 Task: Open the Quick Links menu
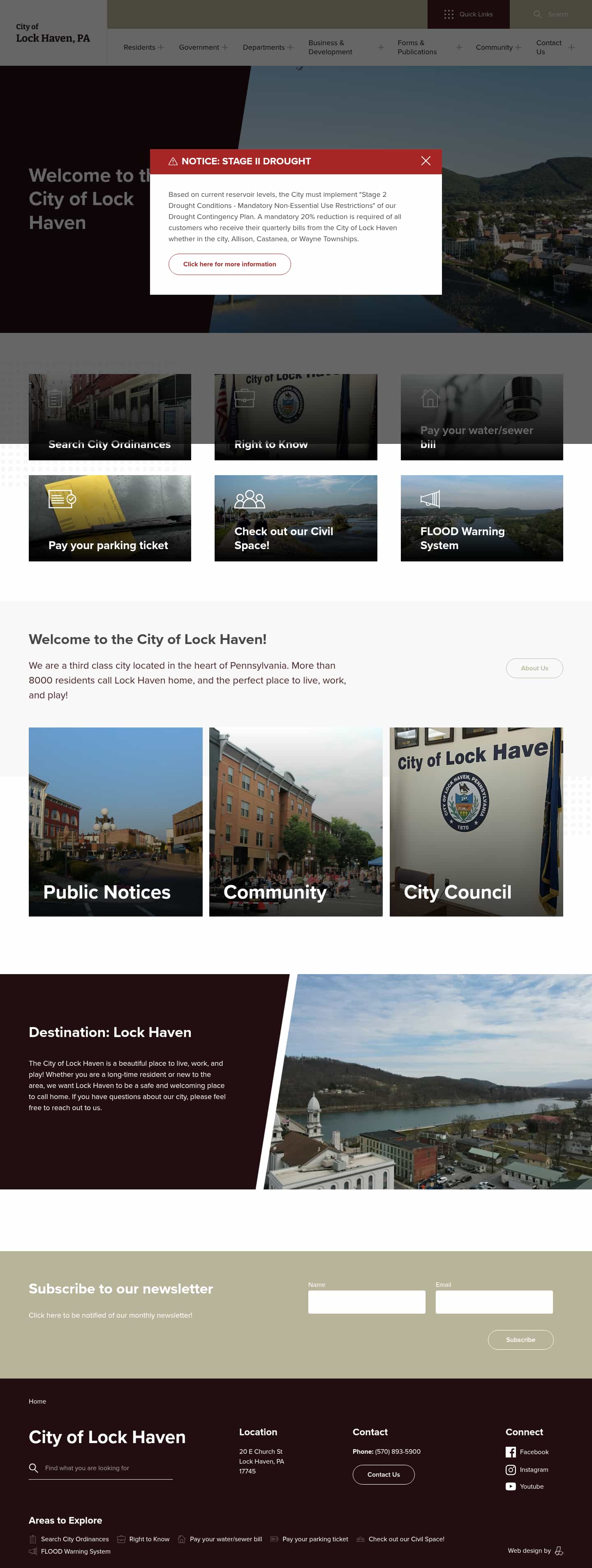(468, 14)
